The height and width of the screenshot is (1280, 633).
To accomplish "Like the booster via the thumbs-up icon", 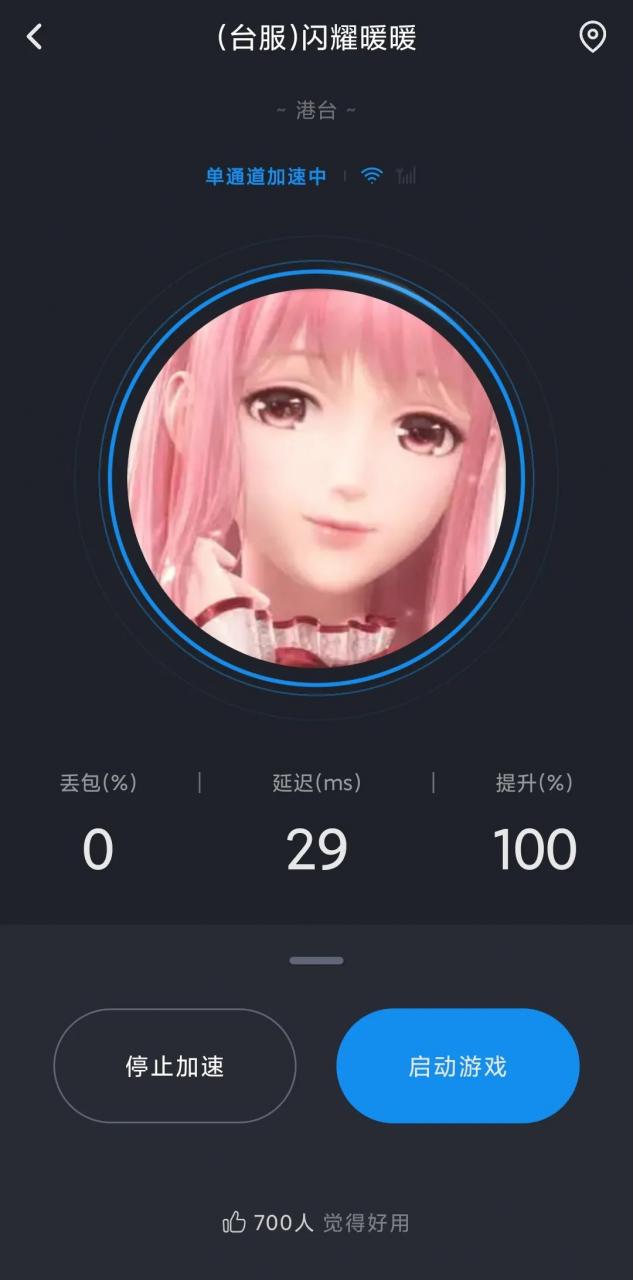I will (x=234, y=1222).
